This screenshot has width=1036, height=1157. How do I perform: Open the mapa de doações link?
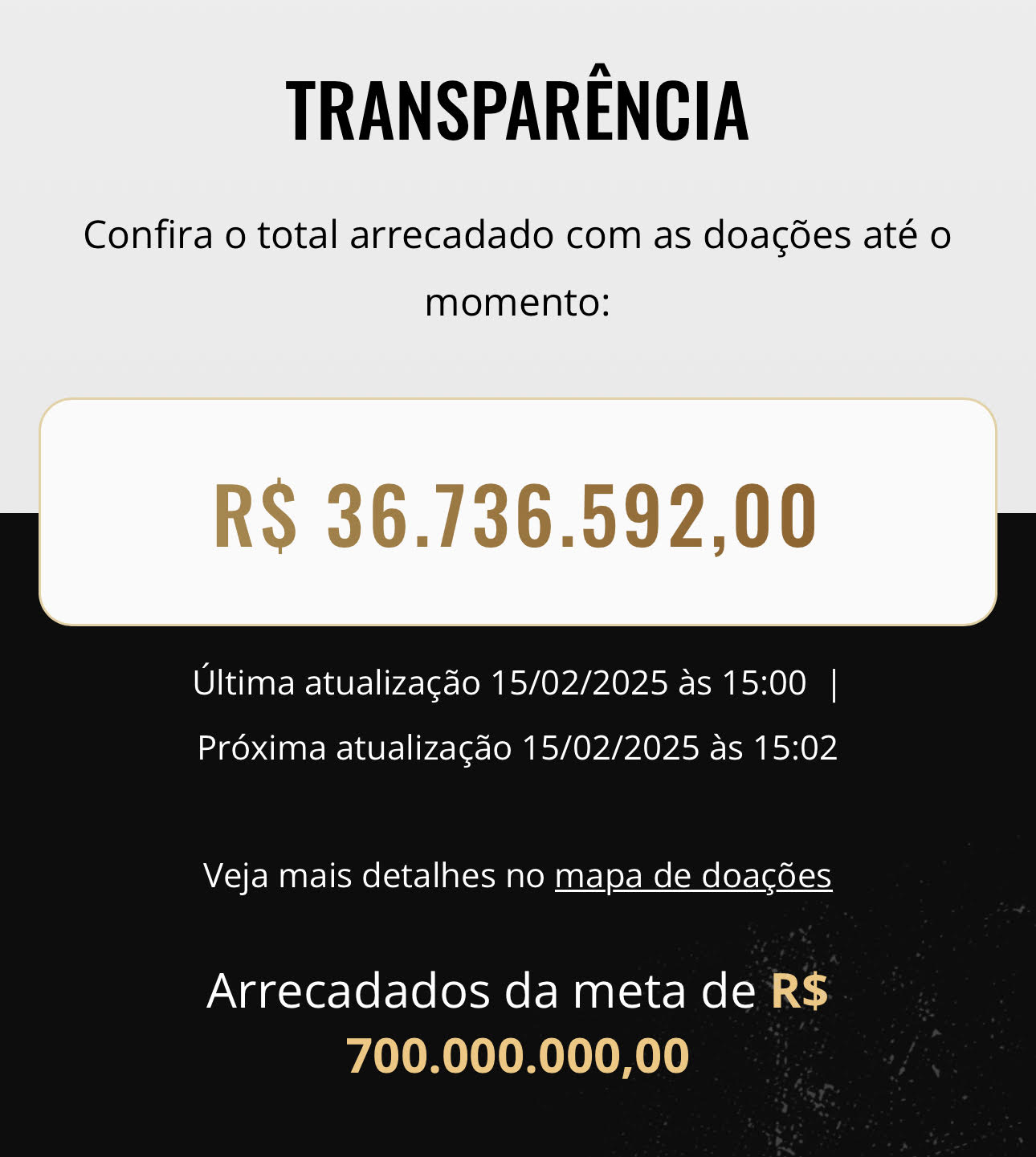[693, 875]
